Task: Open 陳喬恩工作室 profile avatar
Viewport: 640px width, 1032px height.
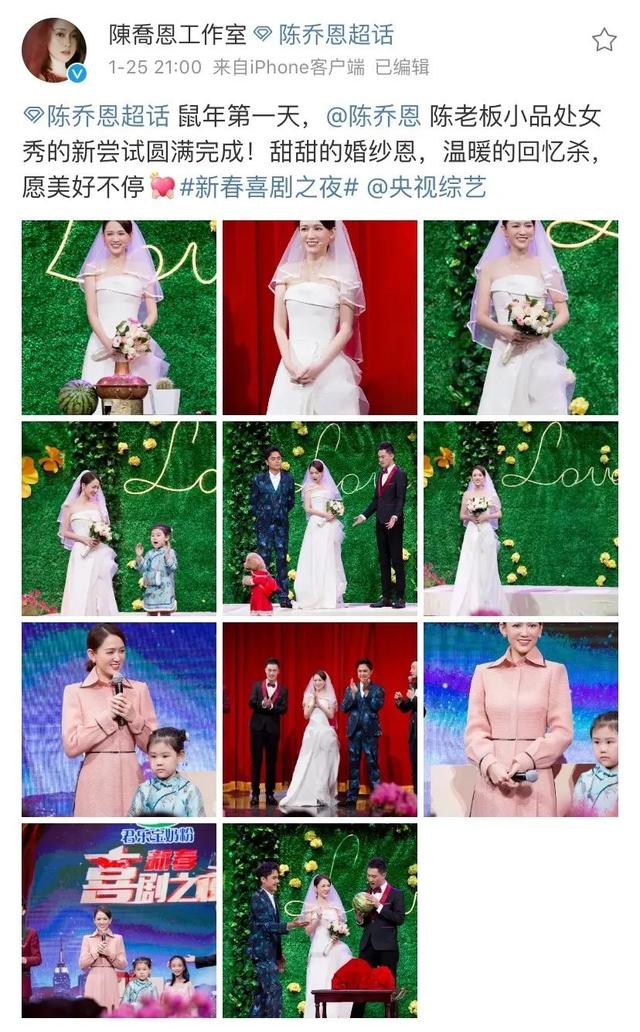Action: (54, 50)
